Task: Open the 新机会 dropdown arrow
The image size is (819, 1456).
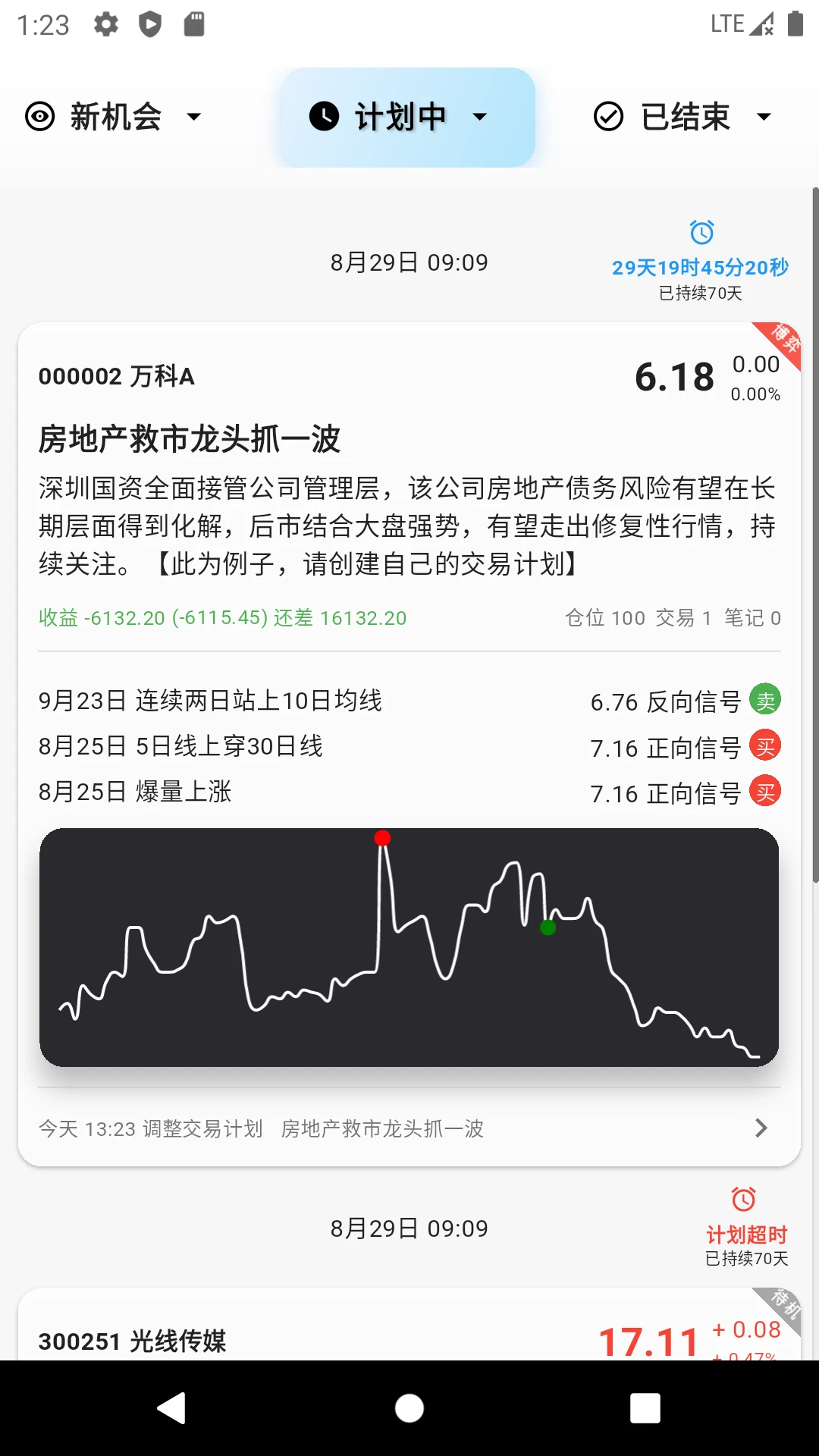Action: coord(195,118)
